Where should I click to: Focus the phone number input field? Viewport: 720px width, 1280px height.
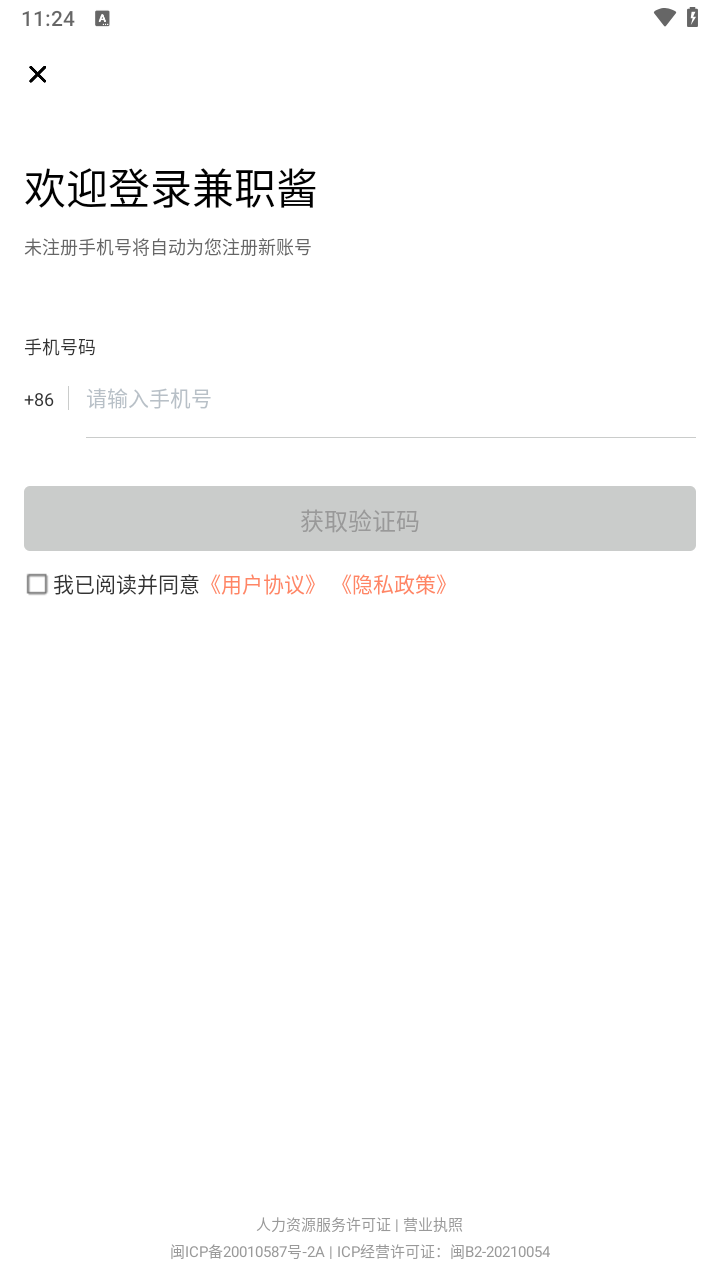[x=390, y=400]
